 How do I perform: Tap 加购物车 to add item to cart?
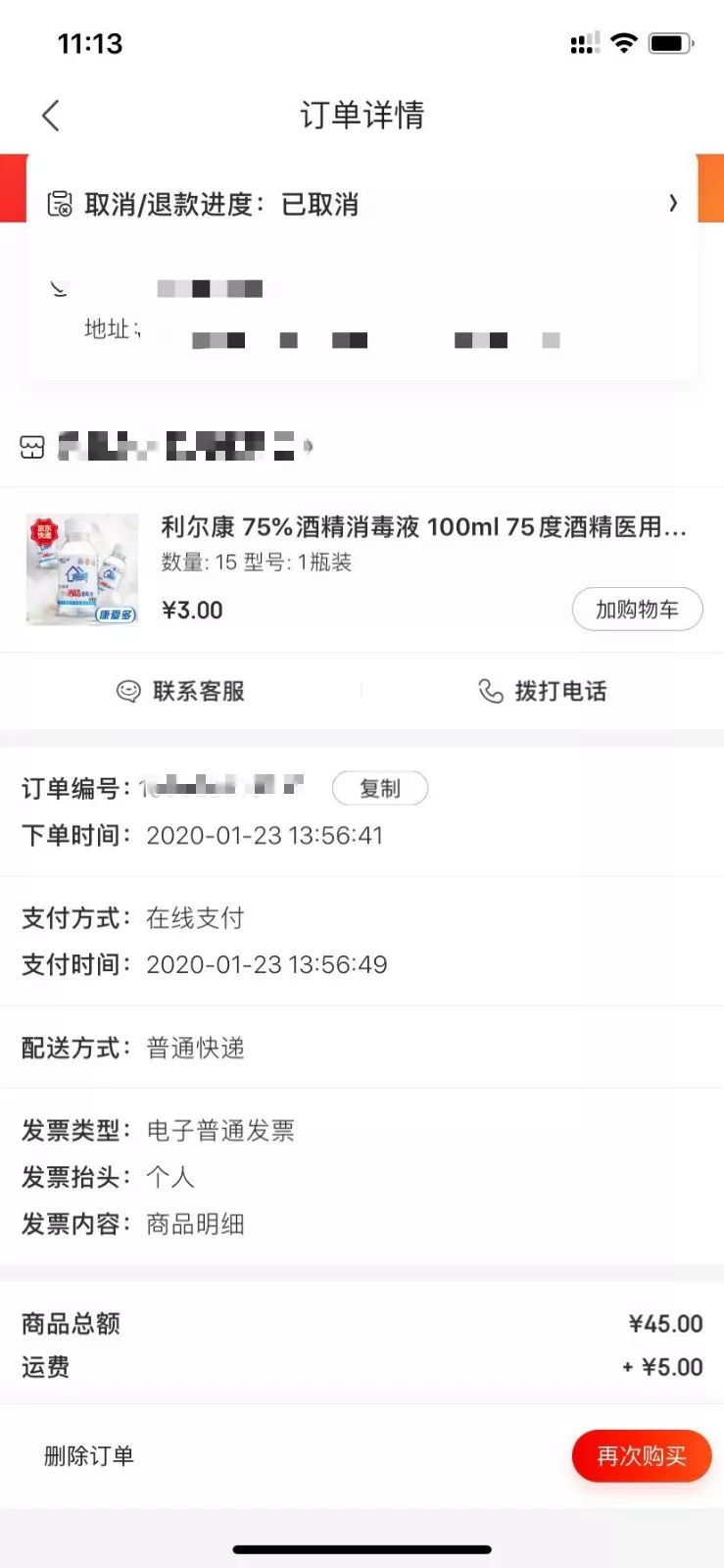pyautogui.click(x=637, y=610)
